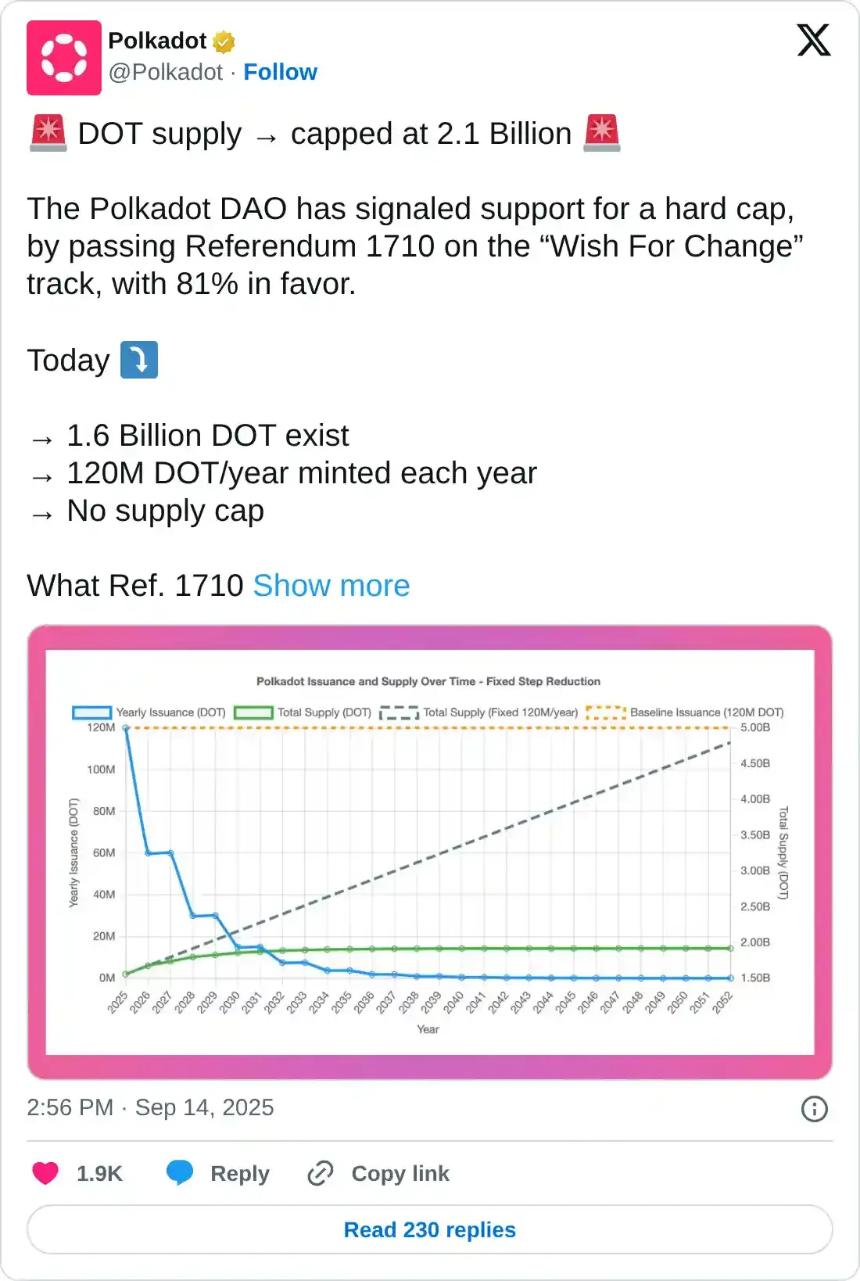Open post details via the circled-i icon
860x1281 pixels.
coord(815,1108)
